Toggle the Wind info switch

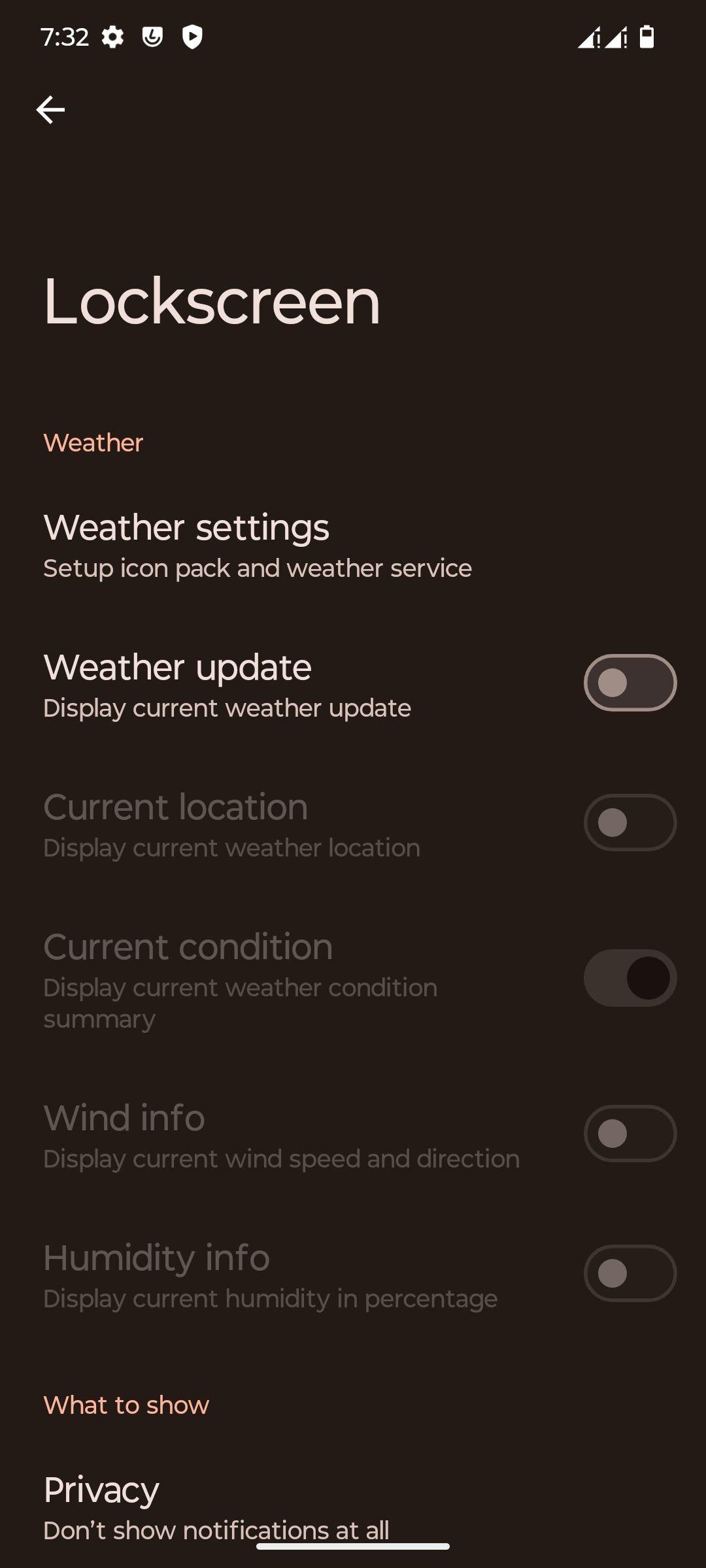point(630,1134)
